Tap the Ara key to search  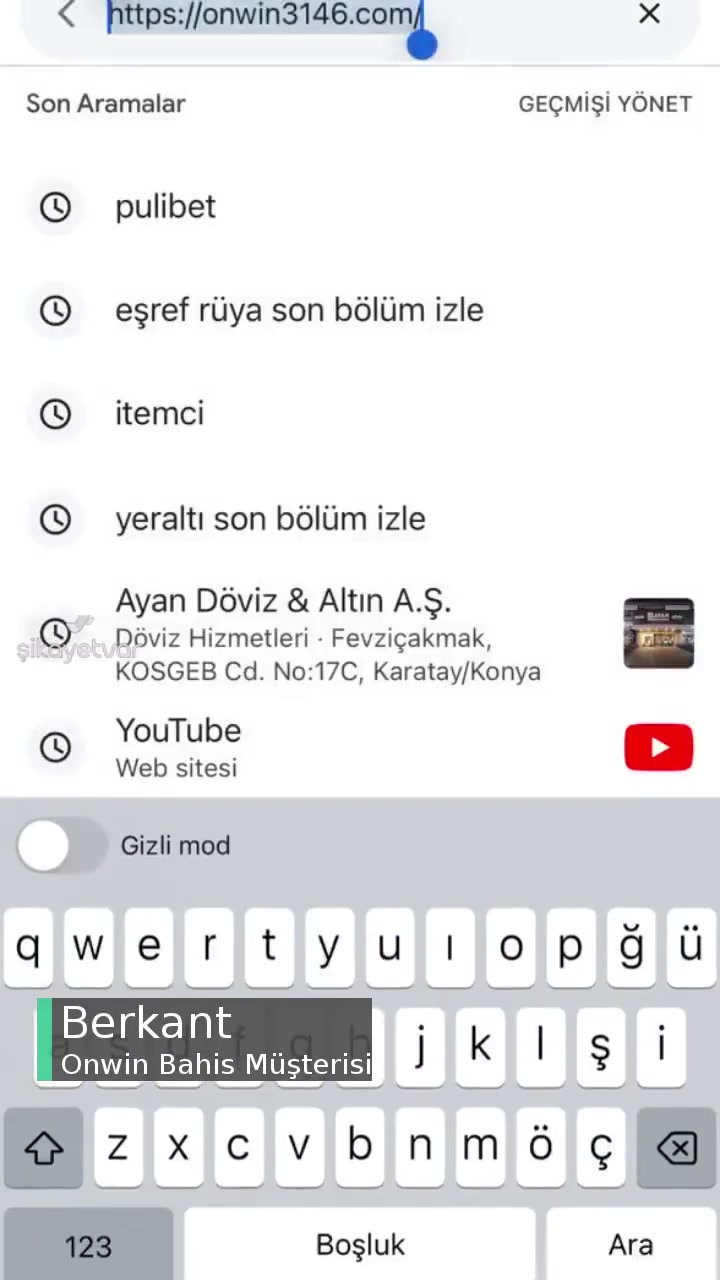click(x=630, y=1245)
